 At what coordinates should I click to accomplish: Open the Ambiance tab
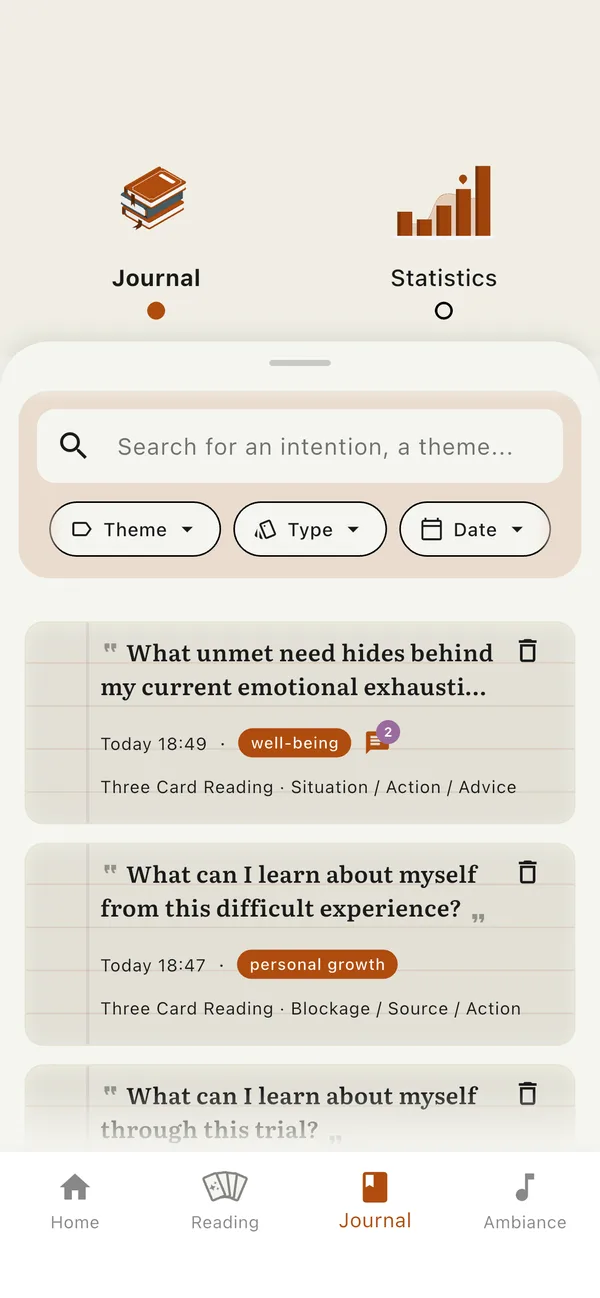point(525,1201)
